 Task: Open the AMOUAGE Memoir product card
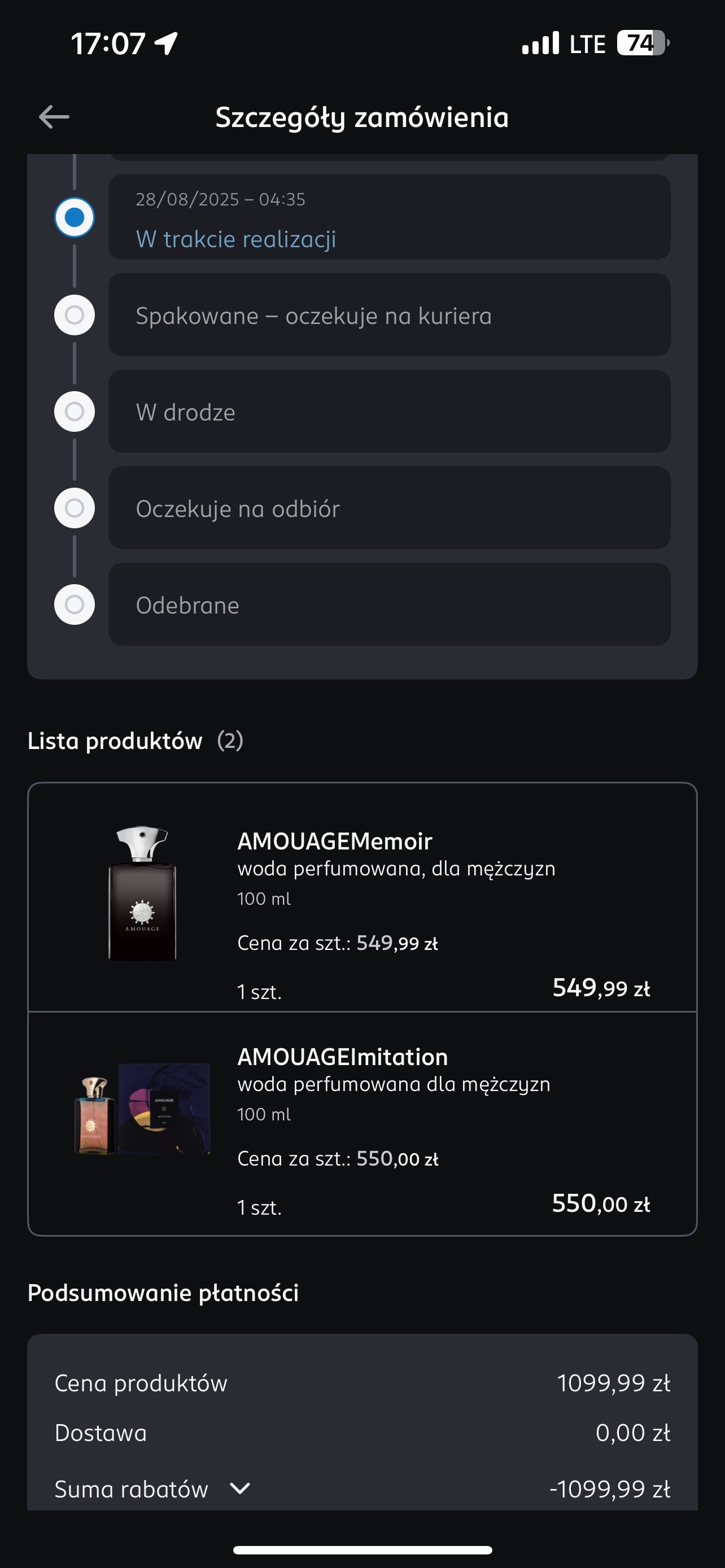pyautogui.click(x=361, y=897)
